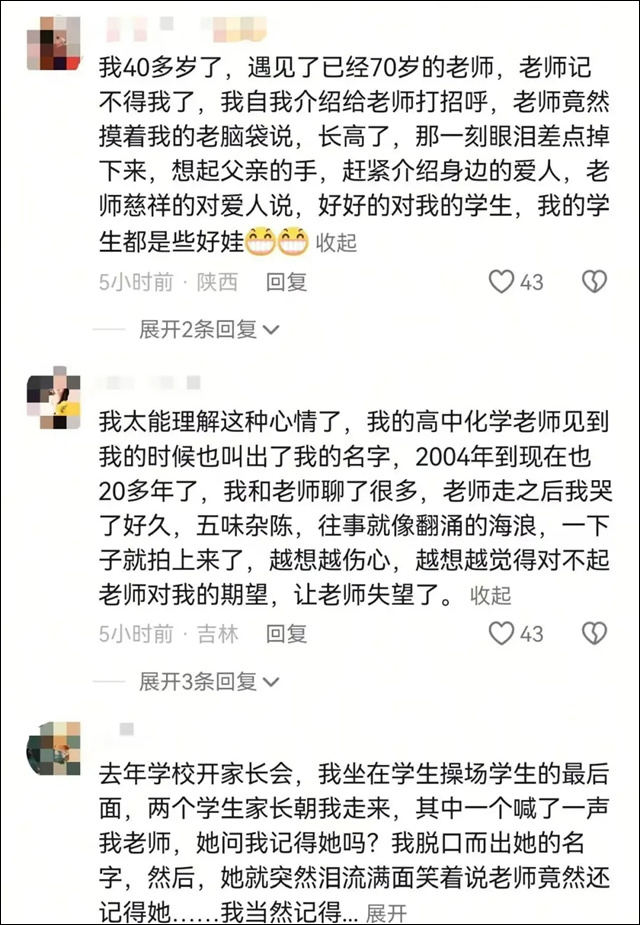Like the comment from 吉林

502,633
